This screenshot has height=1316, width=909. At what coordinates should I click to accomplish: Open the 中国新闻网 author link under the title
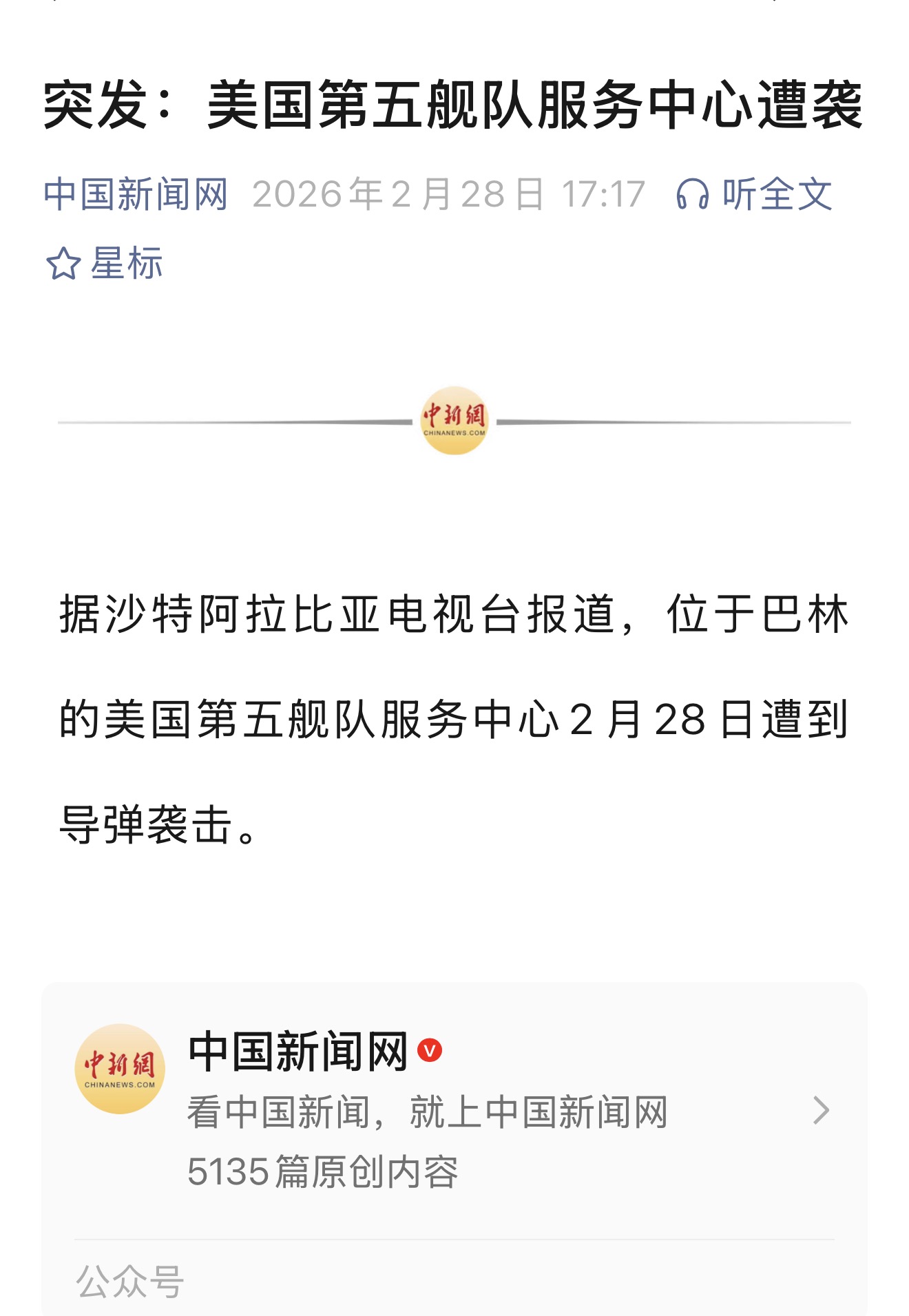pos(136,194)
